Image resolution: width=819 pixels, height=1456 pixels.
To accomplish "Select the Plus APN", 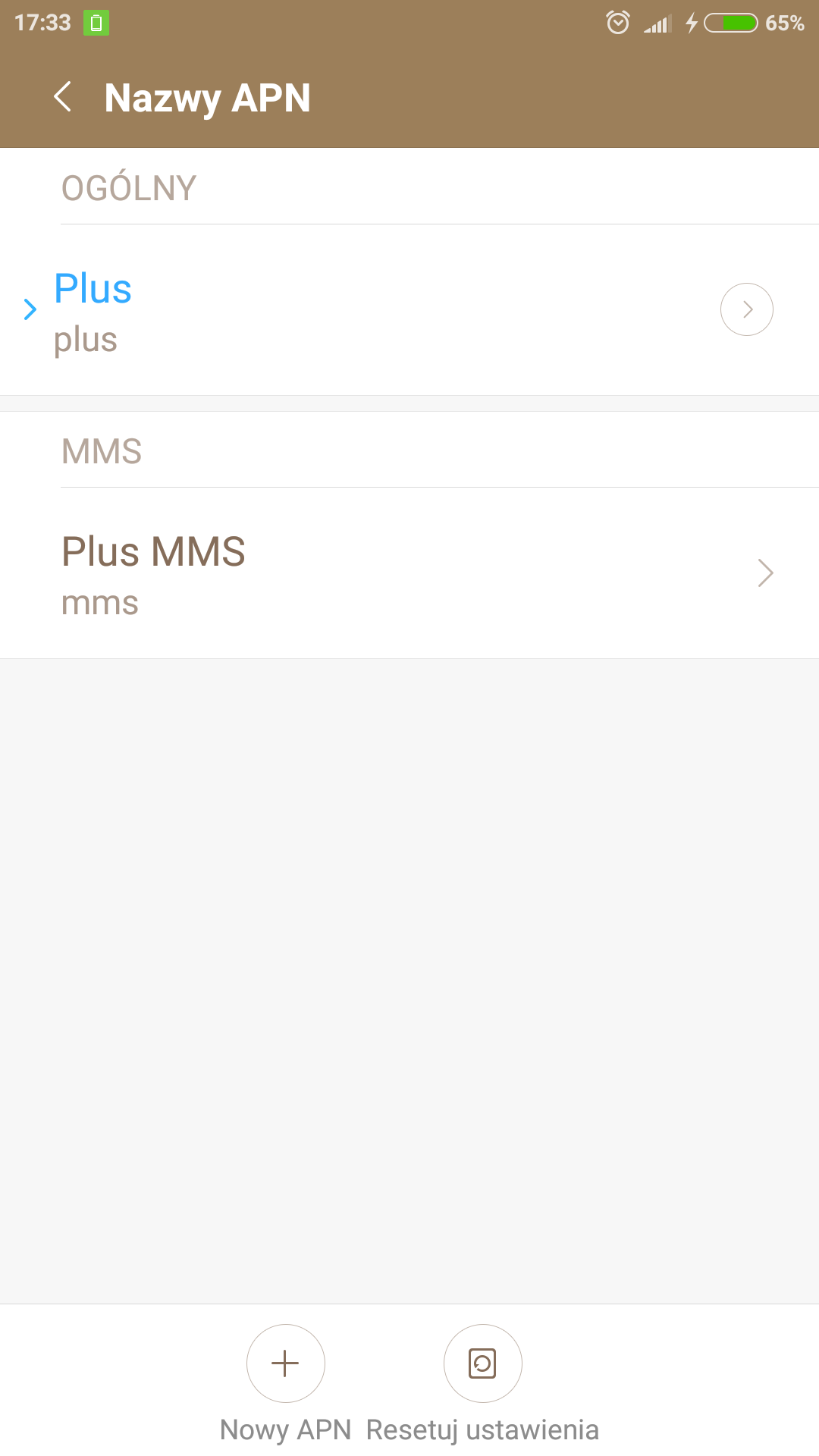I will 303,310.
